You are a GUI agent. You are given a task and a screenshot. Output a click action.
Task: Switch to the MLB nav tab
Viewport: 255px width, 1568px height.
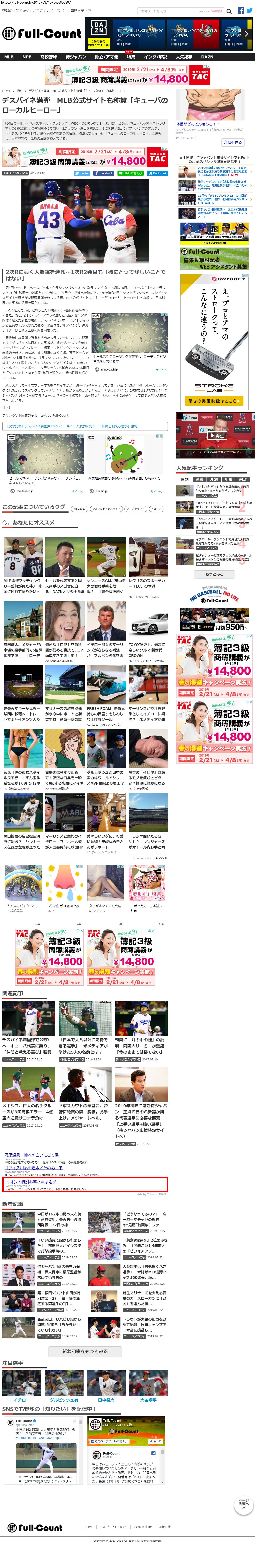click(x=9, y=57)
